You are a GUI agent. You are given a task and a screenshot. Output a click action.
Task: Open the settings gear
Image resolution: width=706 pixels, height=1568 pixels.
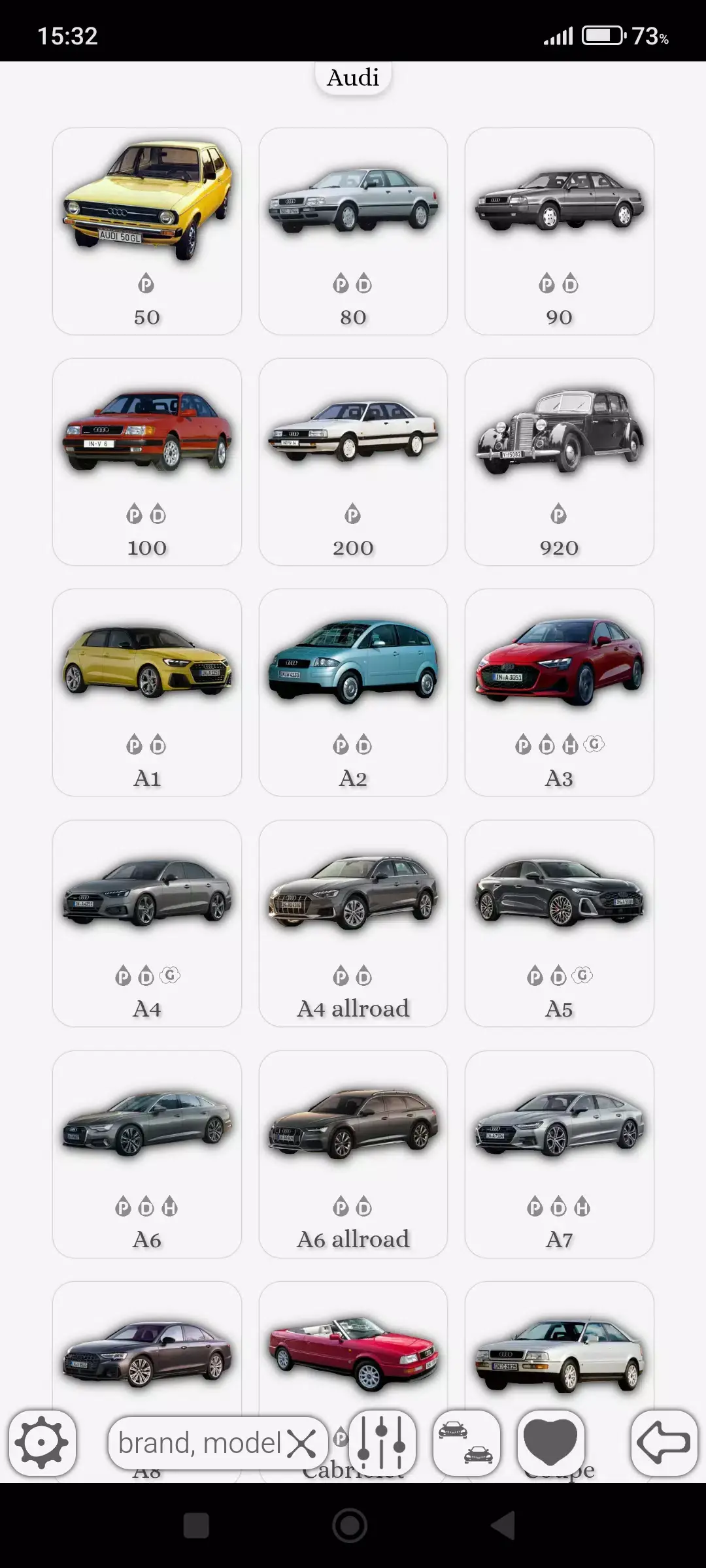click(42, 1443)
